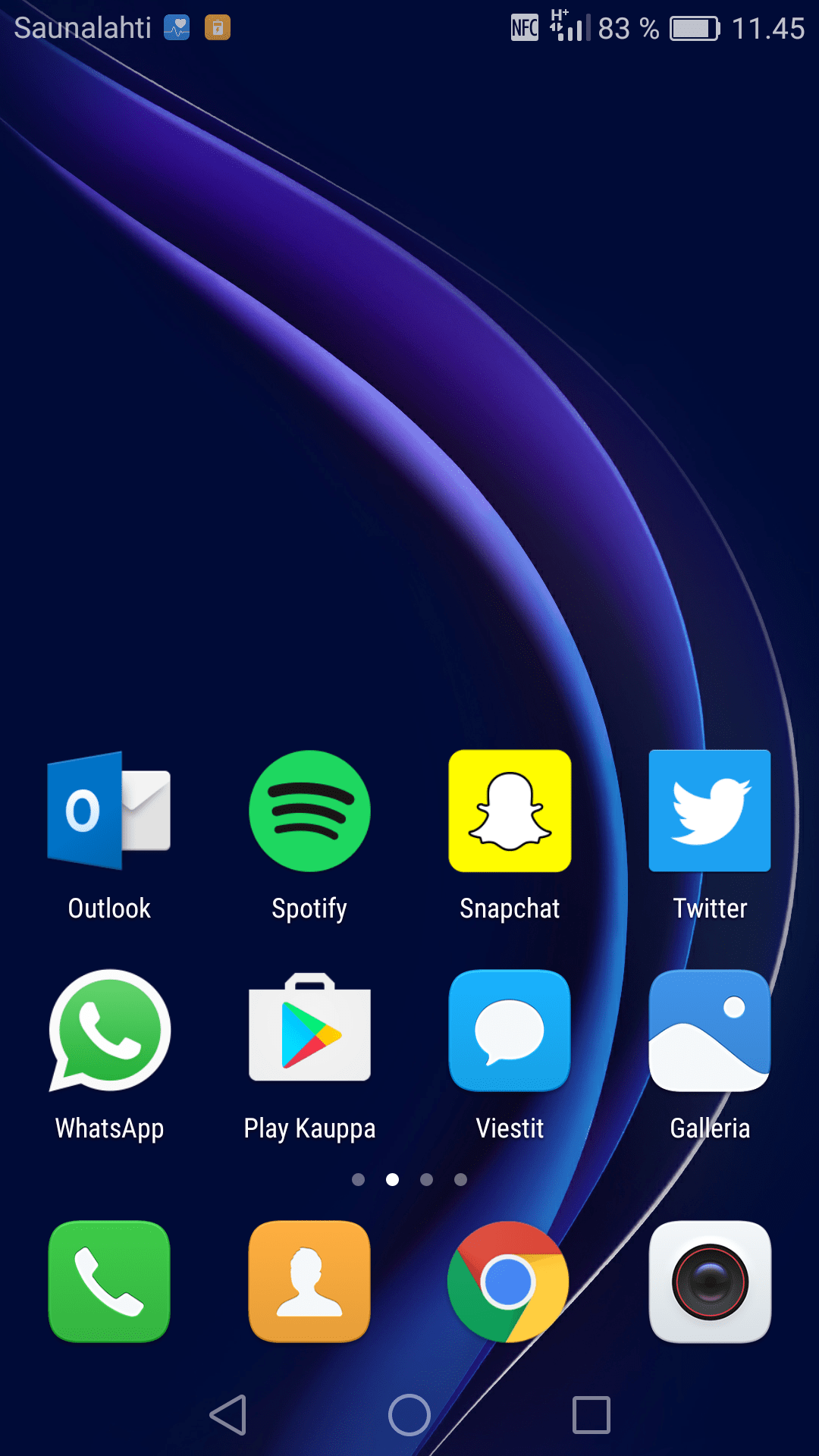Open the green phone dialer

click(x=109, y=1282)
